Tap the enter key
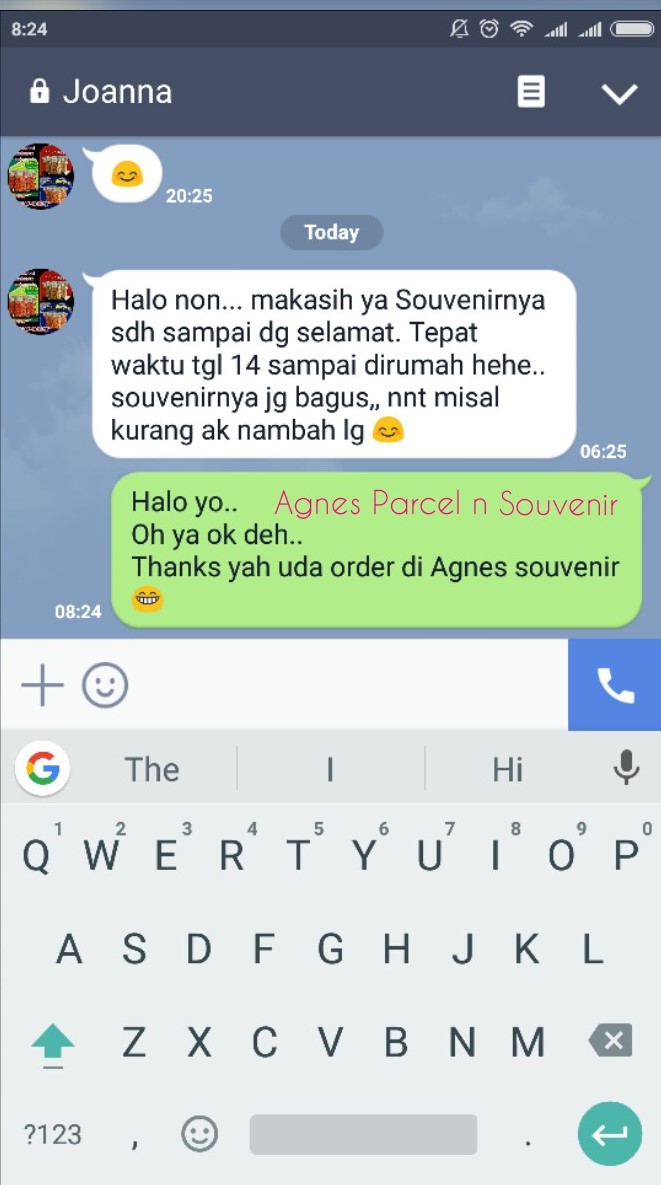 pyautogui.click(x=610, y=1134)
